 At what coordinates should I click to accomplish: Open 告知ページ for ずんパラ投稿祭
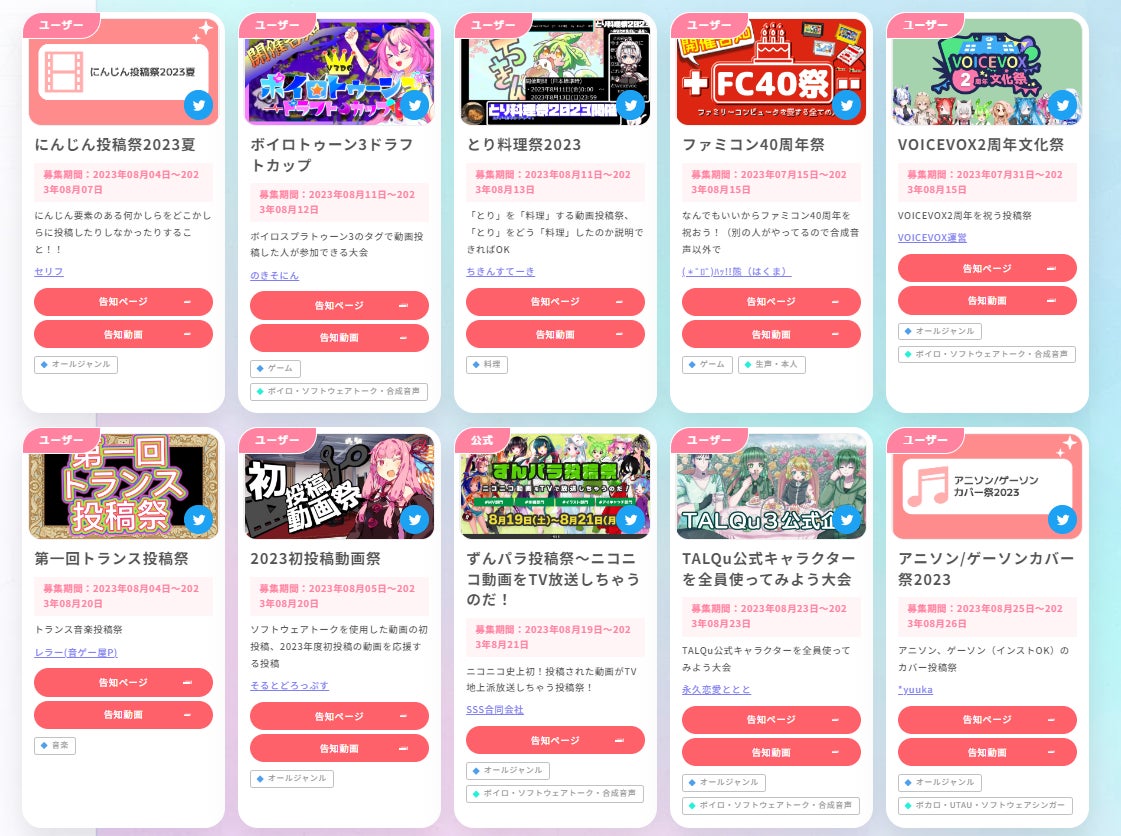click(x=555, y=740)
